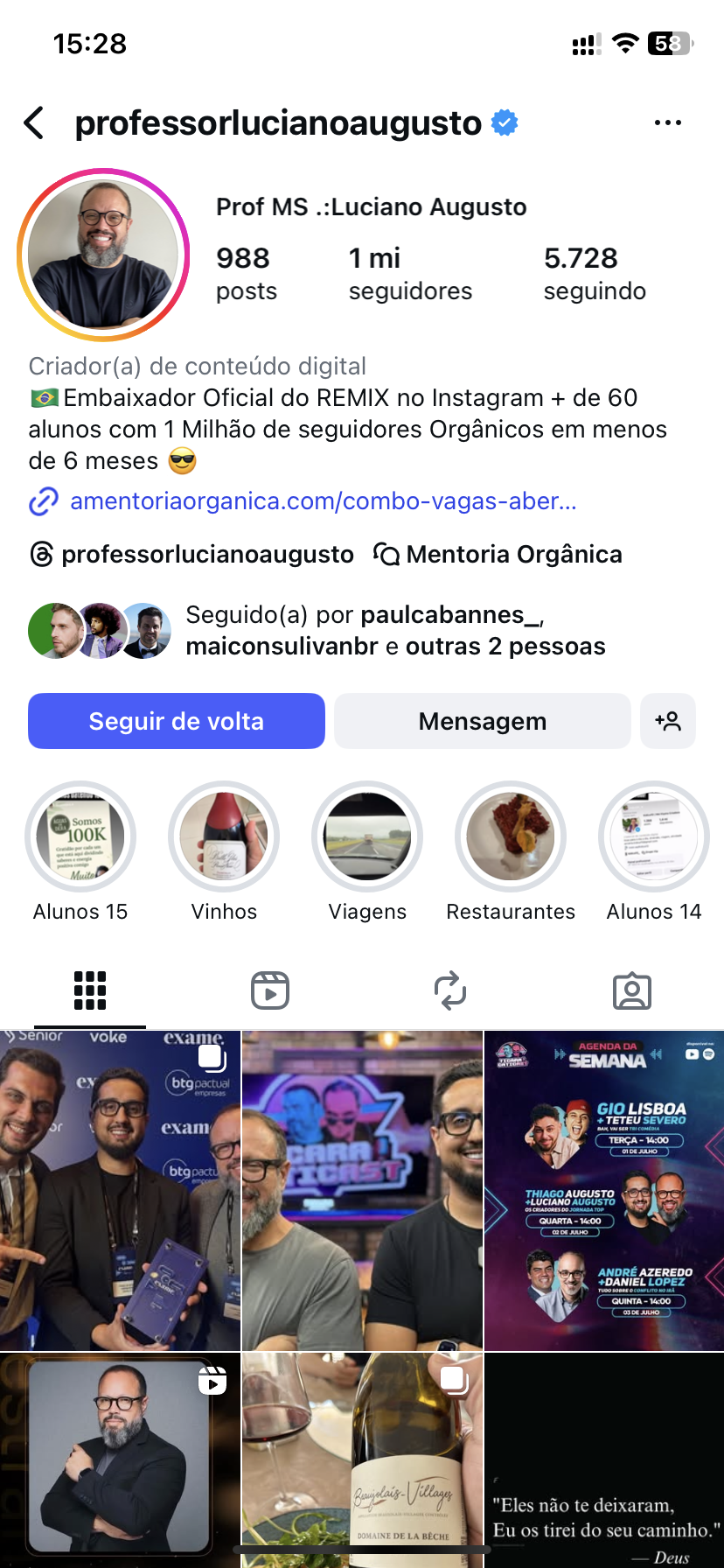Open the amentoriaorganica.com bio link
Viewport: 724px width, 1568px height.
coord(323,501)
